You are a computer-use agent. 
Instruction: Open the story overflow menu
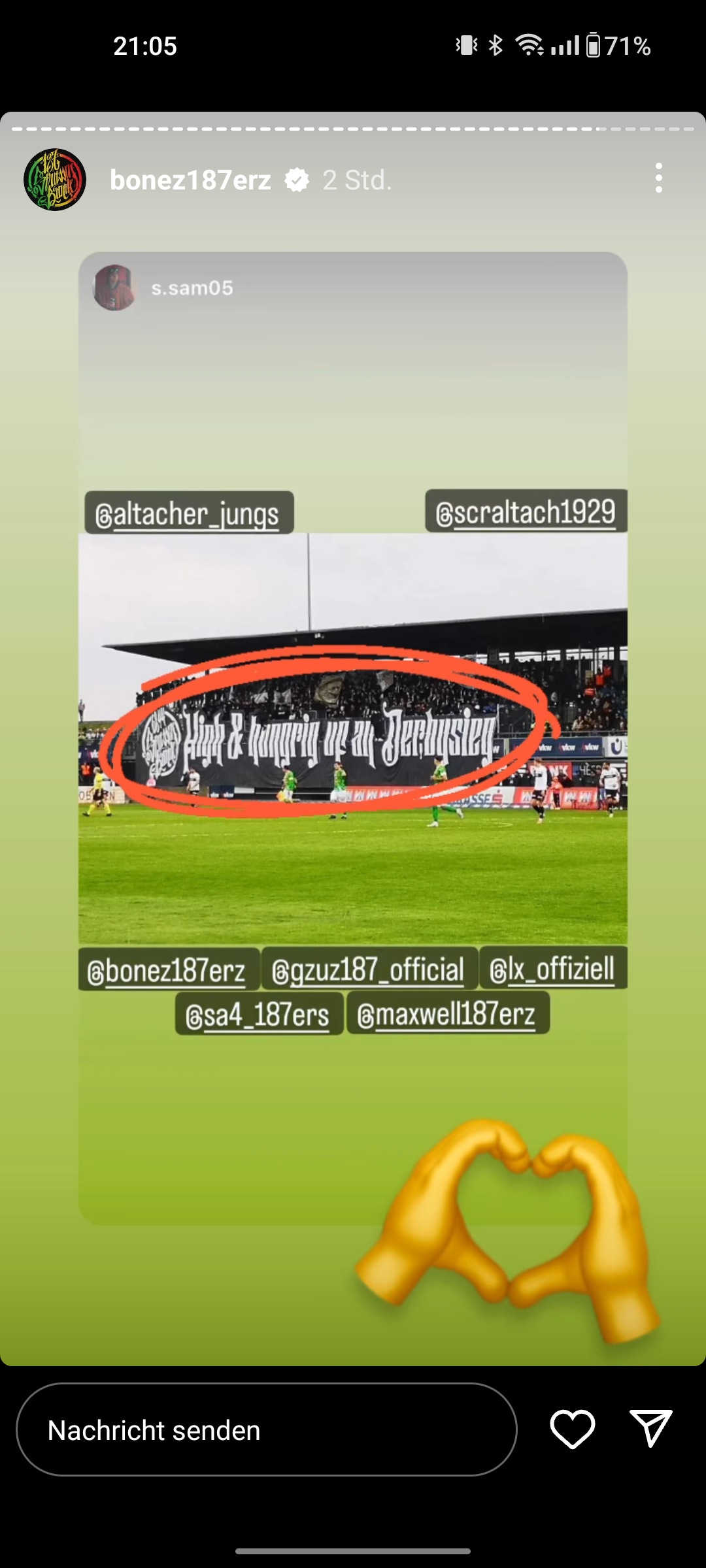tap(658, 178)
